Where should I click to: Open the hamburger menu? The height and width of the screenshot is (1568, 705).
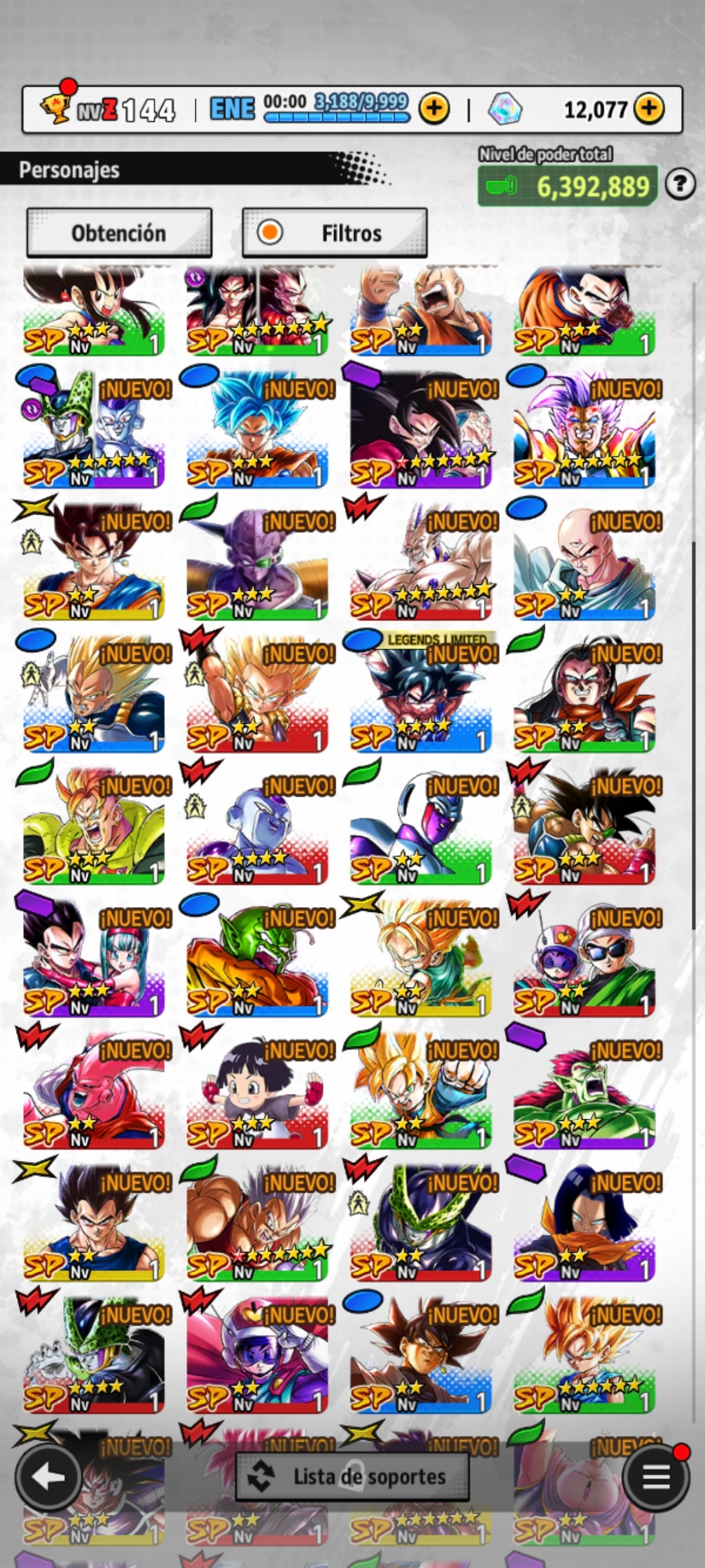pyautogui.click(x=656, y=1476)
